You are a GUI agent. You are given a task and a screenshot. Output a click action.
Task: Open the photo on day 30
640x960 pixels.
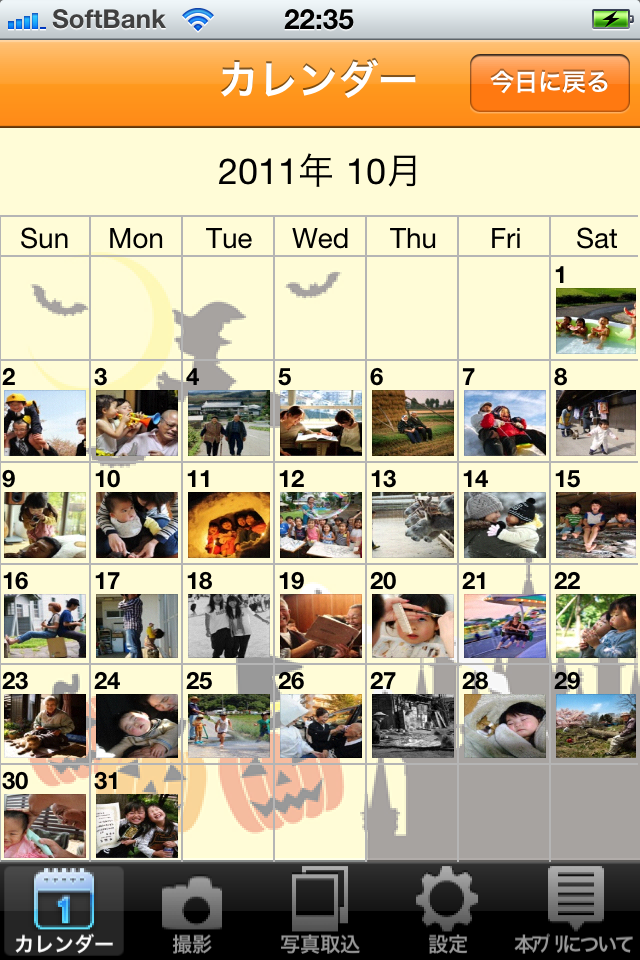(x=45, y=826)
